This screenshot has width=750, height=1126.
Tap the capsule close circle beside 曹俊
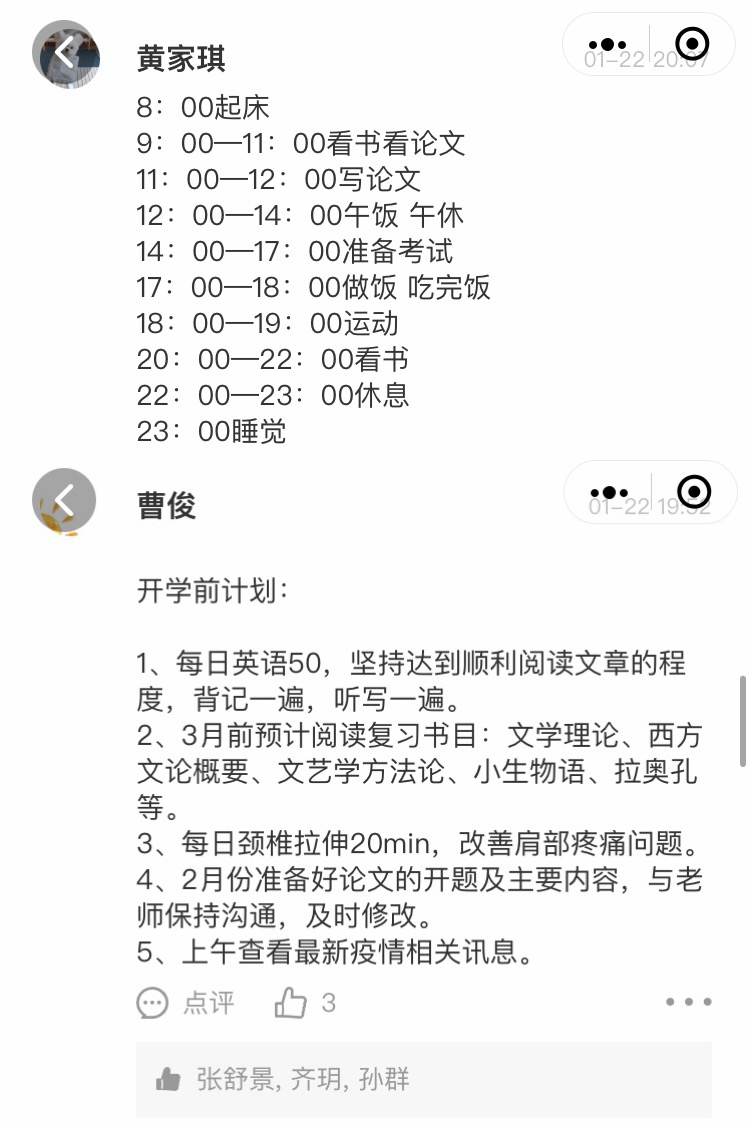(x=695, y=492)
